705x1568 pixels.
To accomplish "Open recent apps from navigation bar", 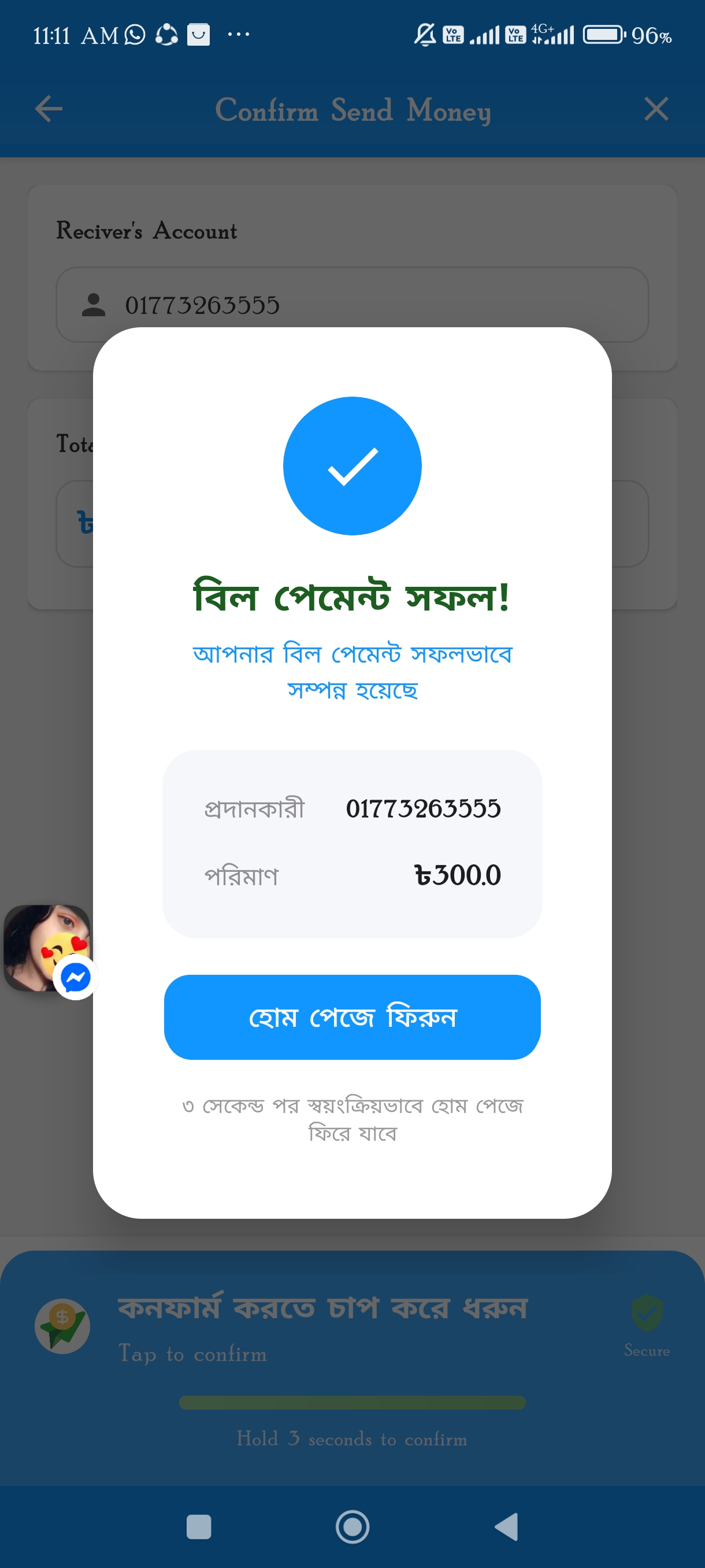I will click(x=198, y=1526).
